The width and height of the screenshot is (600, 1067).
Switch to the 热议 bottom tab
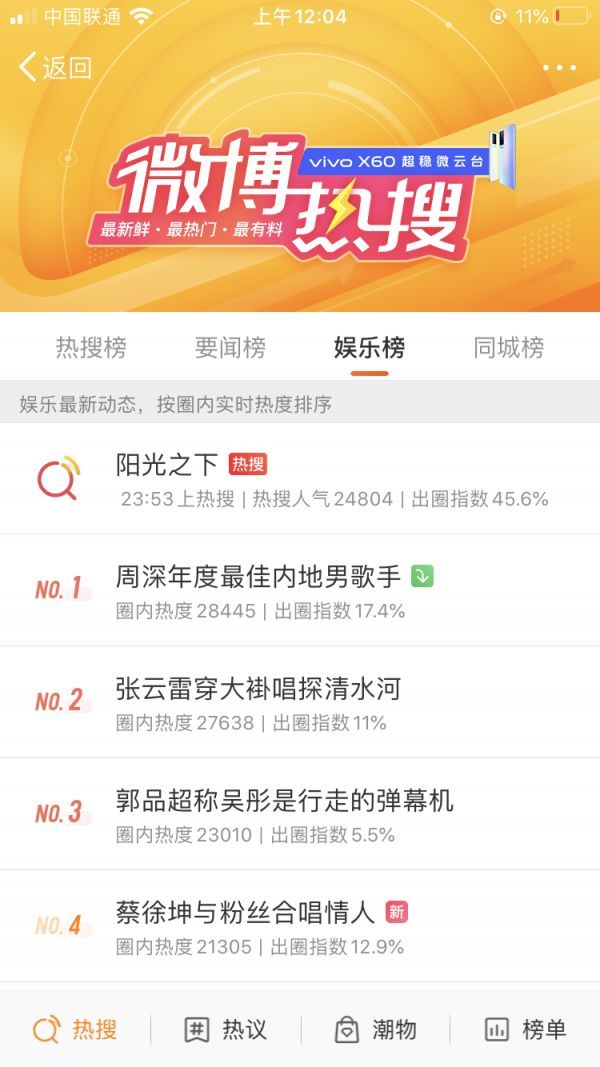tap(225, 1029)
